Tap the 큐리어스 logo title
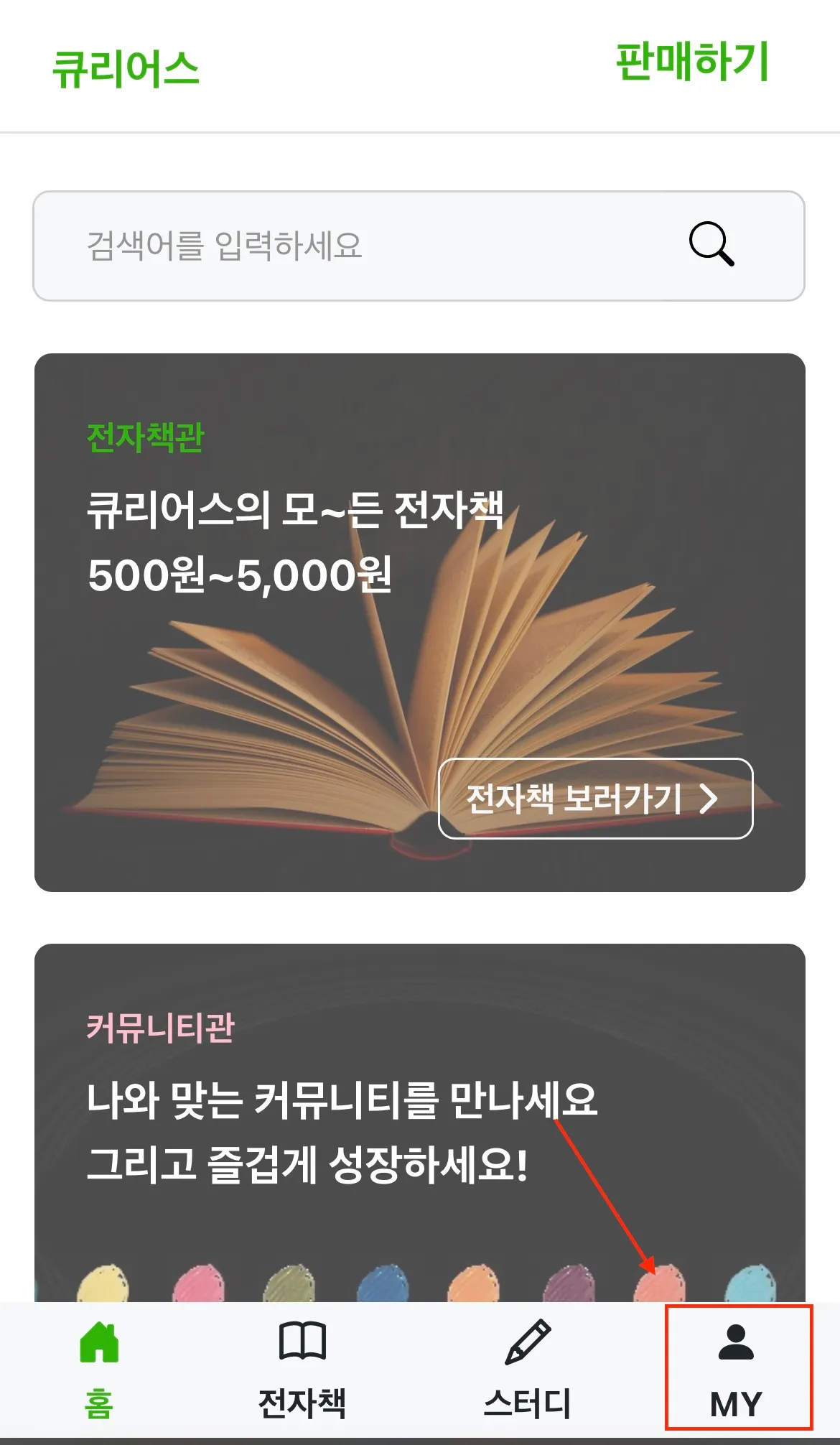The height and width of the screenshot is (1445, 840). coord(126,70)
